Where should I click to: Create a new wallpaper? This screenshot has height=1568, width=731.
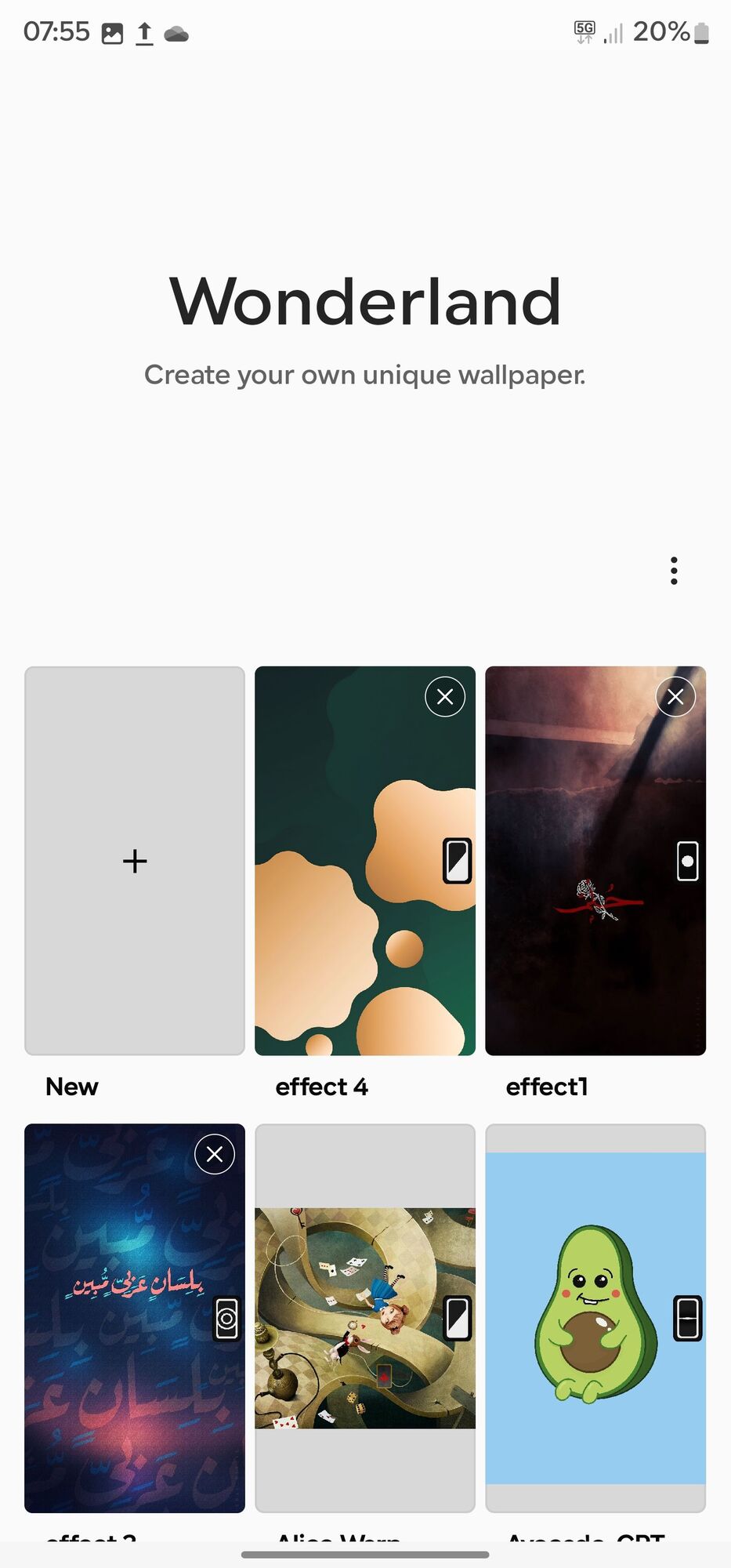(135, 861)
